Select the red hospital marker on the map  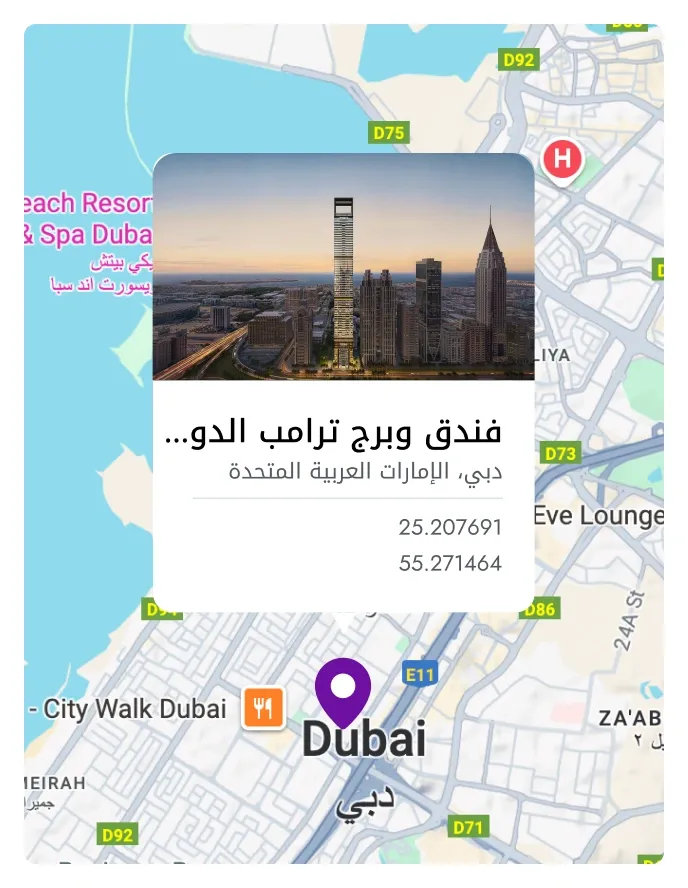[x=563, y=158]
